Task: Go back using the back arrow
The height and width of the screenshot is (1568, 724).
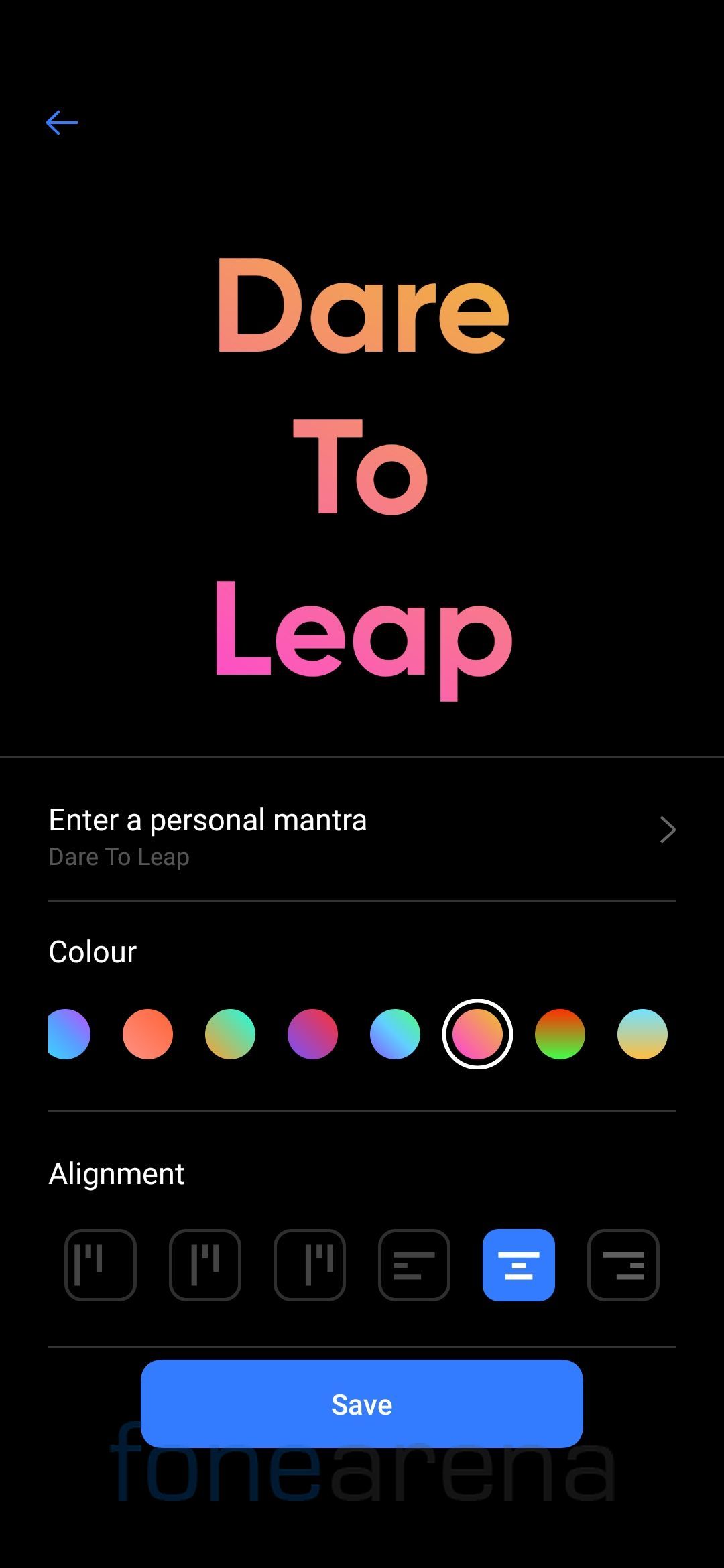Action: coord(62,122)
